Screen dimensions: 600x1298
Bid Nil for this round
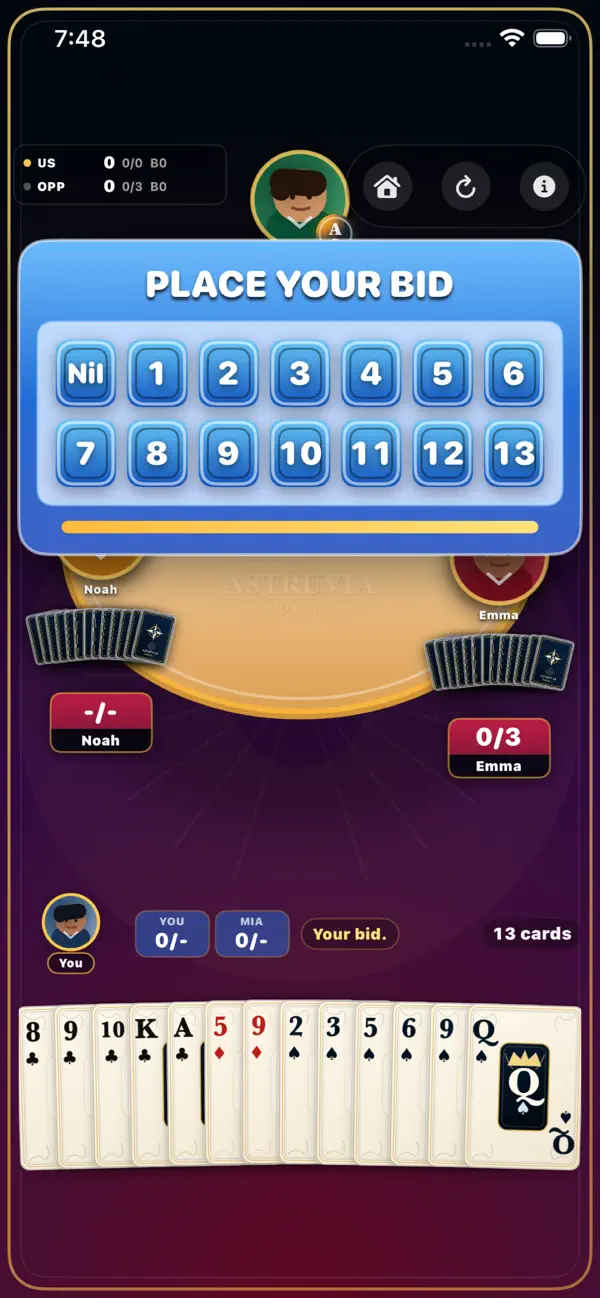coord(86,374)
